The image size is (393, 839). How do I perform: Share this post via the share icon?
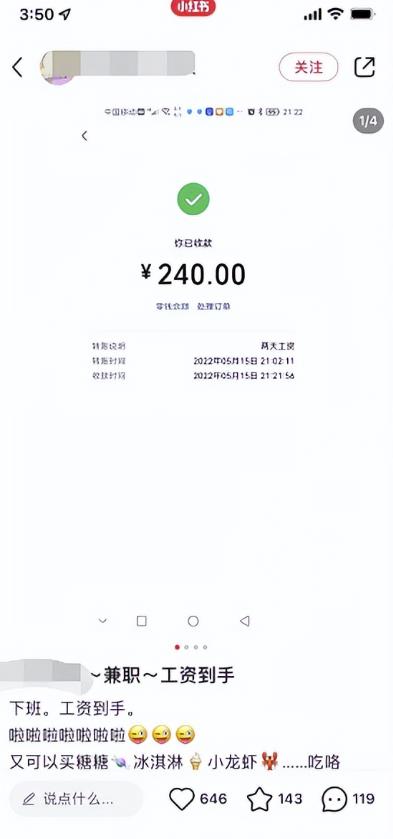365,67
